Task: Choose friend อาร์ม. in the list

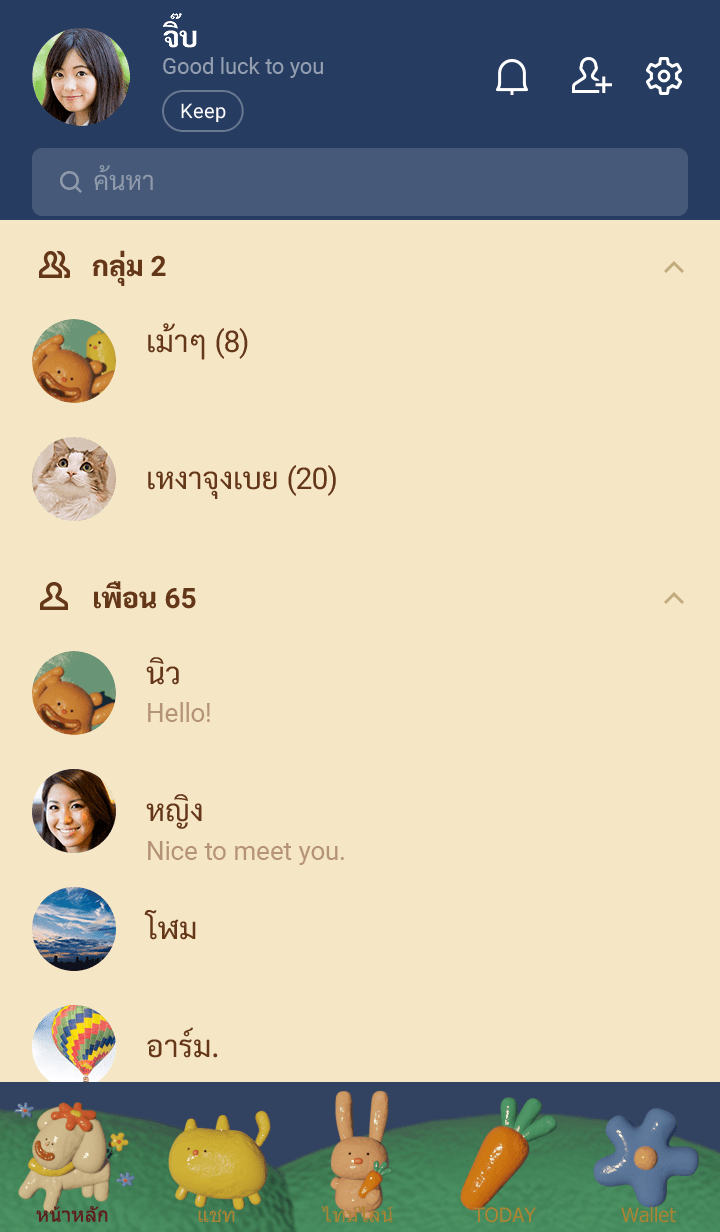Action: pos(182,1047)
